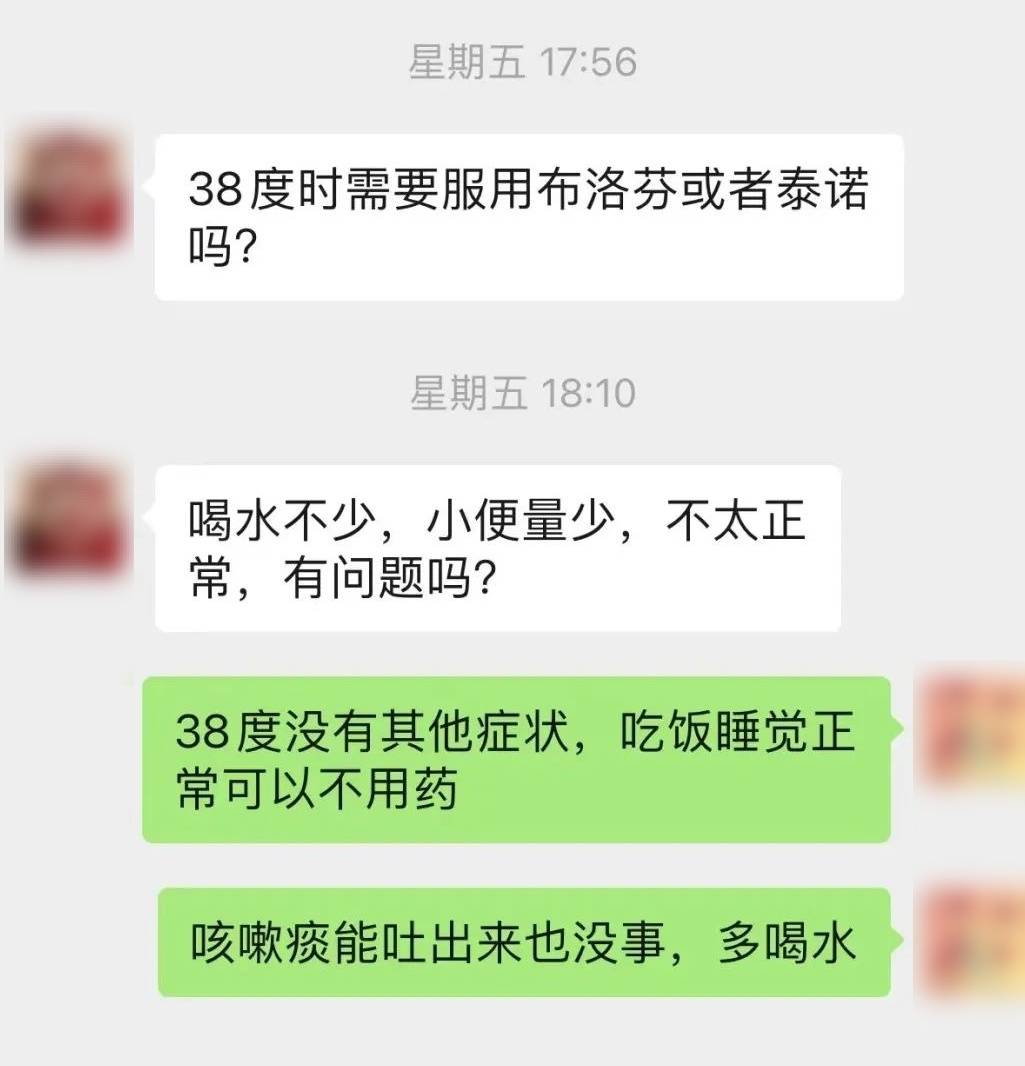Tap own avatar beside 可以不用药 reply
The height and width of the screenshot is (1066, 1025).
click(x=970, y=731)
